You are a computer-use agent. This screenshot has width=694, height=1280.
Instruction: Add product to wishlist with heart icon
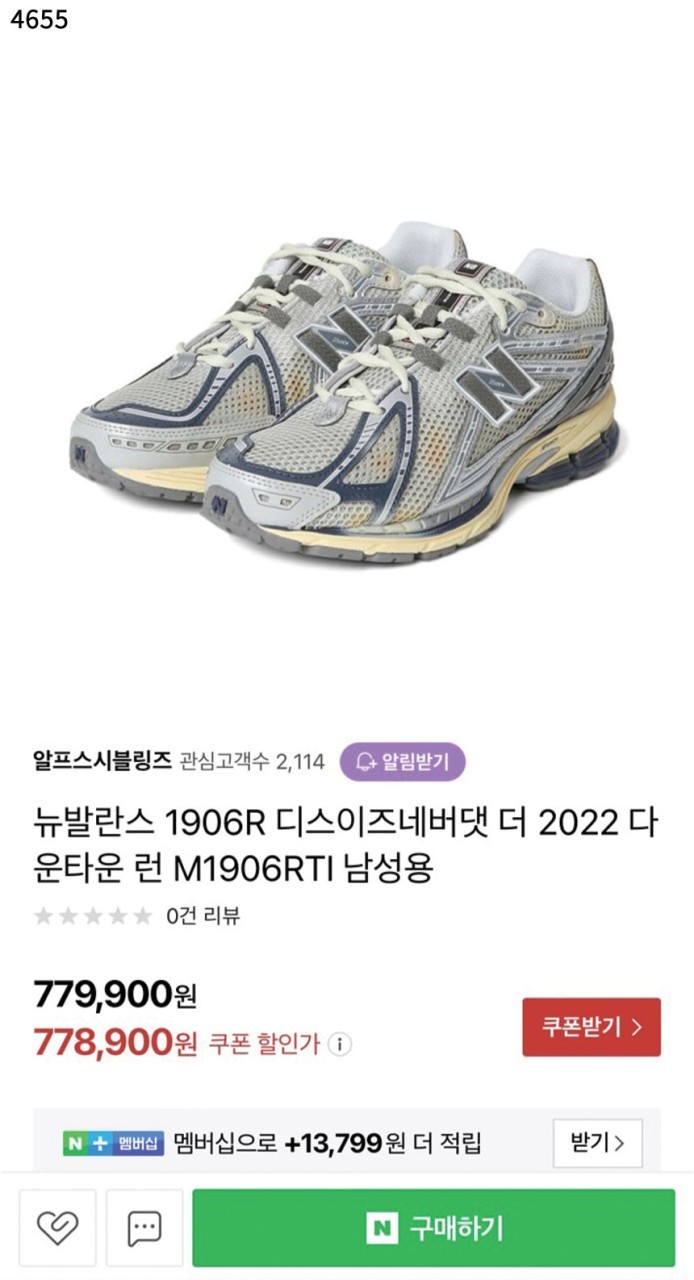[x=58, y=1228]
